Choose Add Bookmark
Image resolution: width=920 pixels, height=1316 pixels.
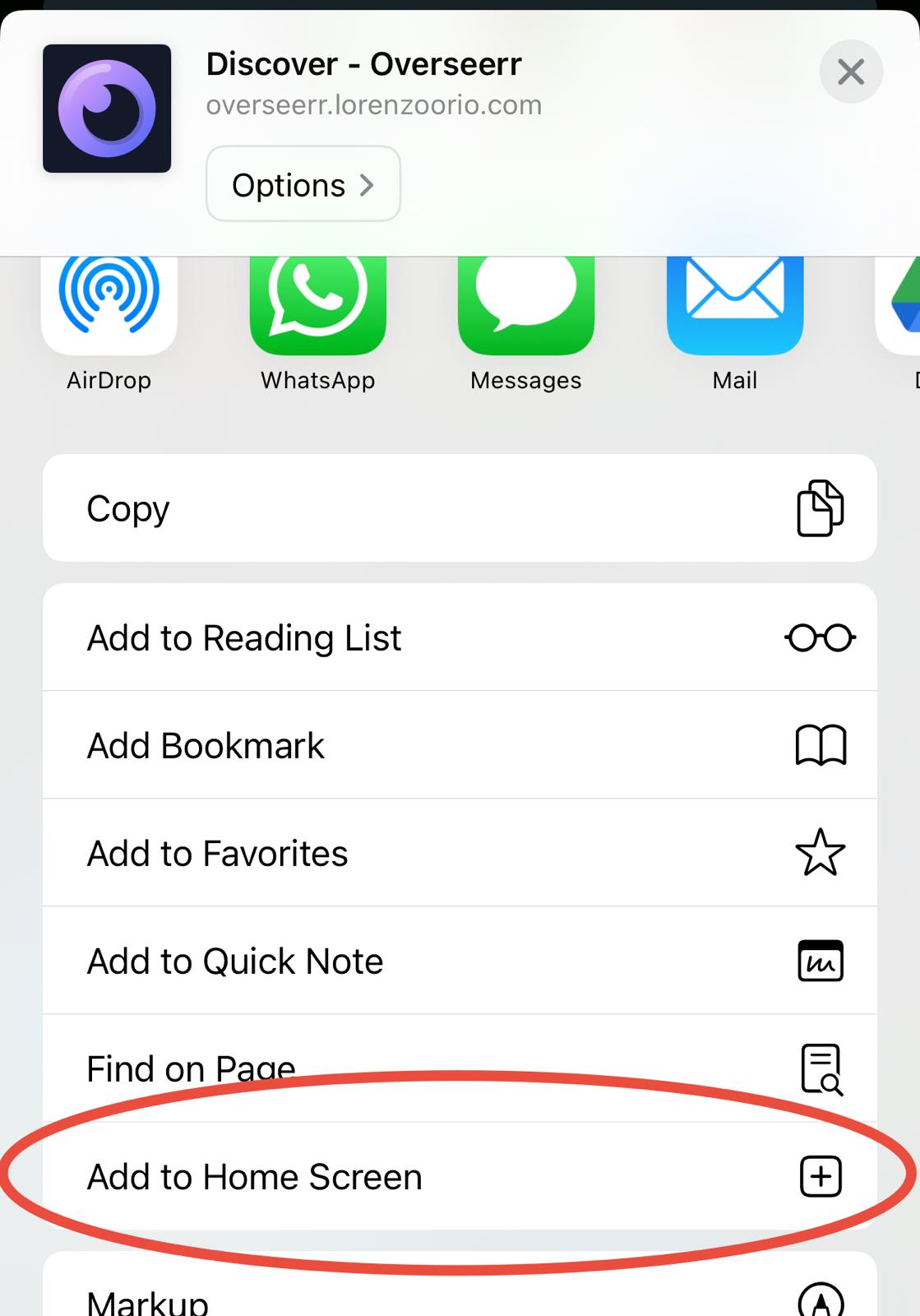point(460,745)
